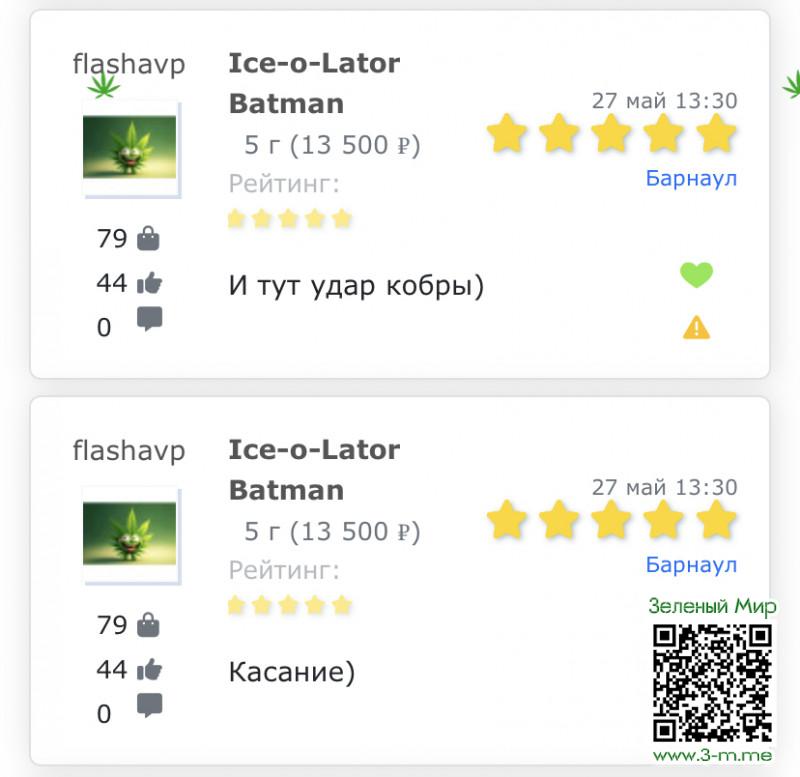This screenshot has height=777, width=800.
Task: View flashavp's avatar beside the "Касание)" review
Action: click(130, 534)
